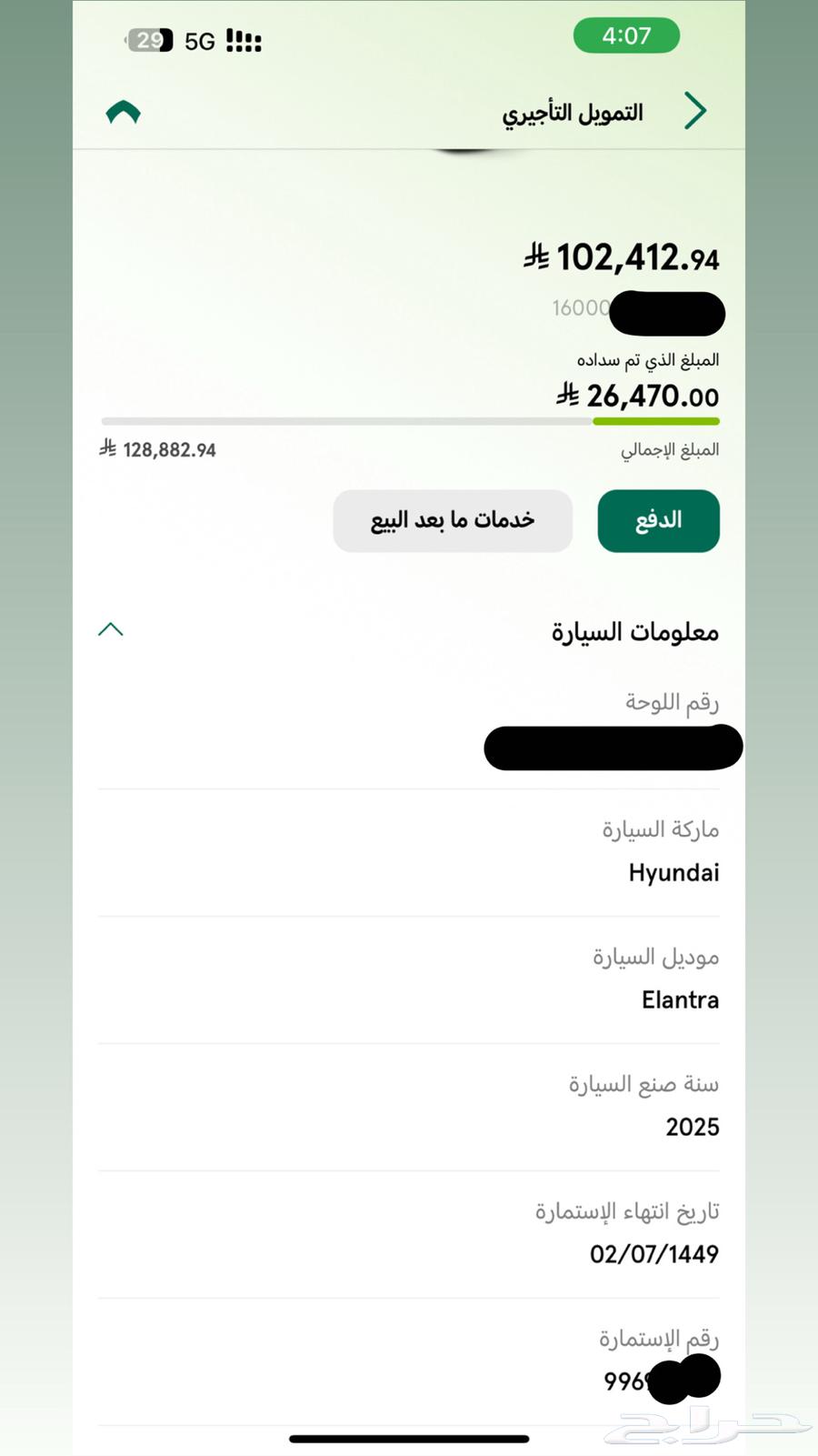Tap the الدفع payment button
The height and width of the screenshot is (1456, 818).
[658, 520]
